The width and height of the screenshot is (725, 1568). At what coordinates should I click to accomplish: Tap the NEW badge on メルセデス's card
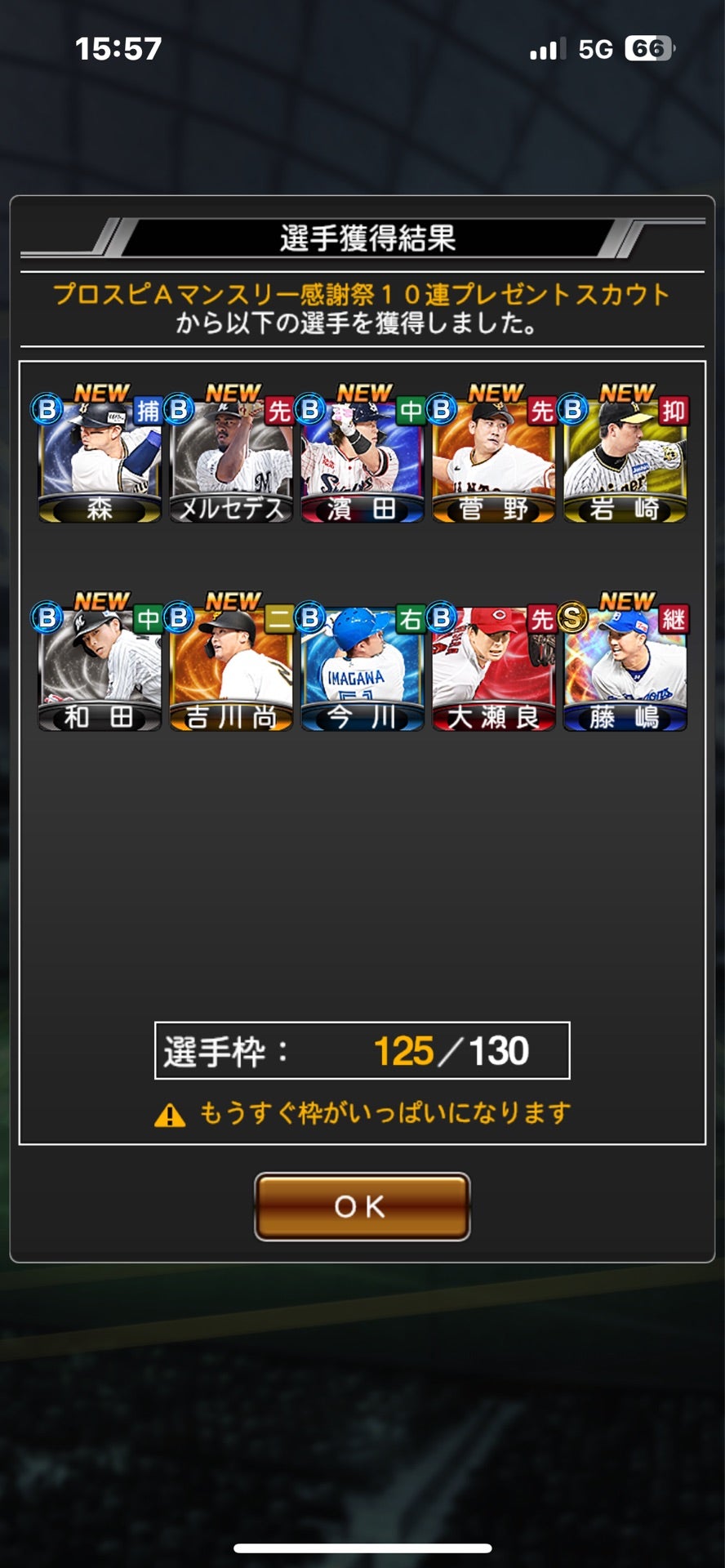pyautogui.click(x=231, y=390)
